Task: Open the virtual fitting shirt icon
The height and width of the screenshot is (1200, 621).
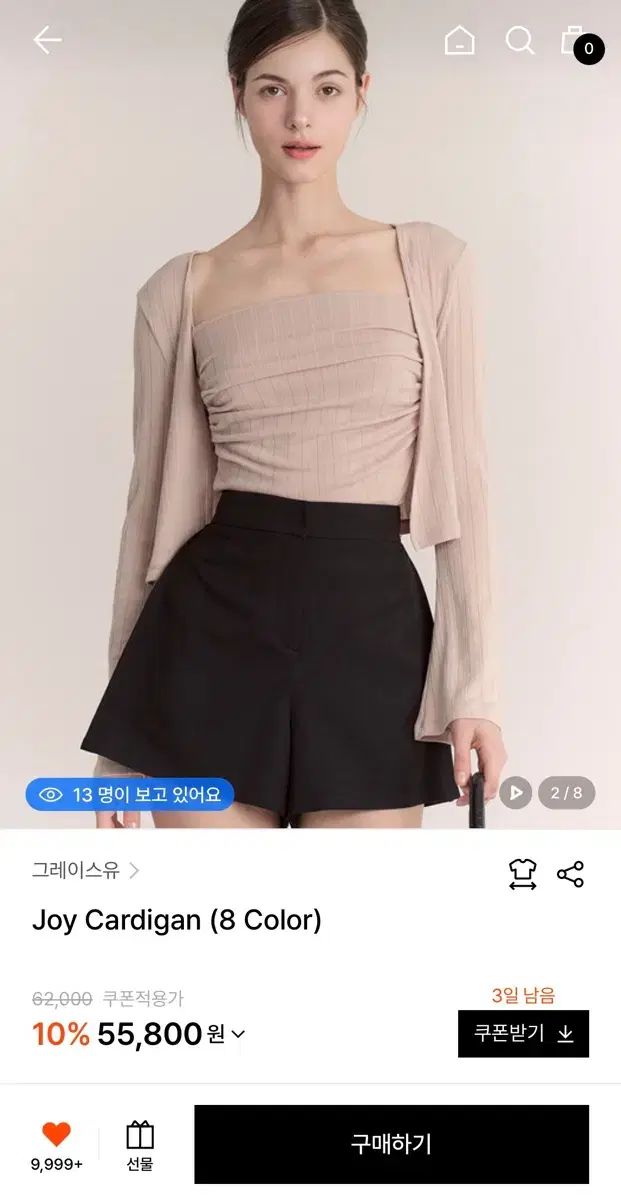Action: (522, 874)
